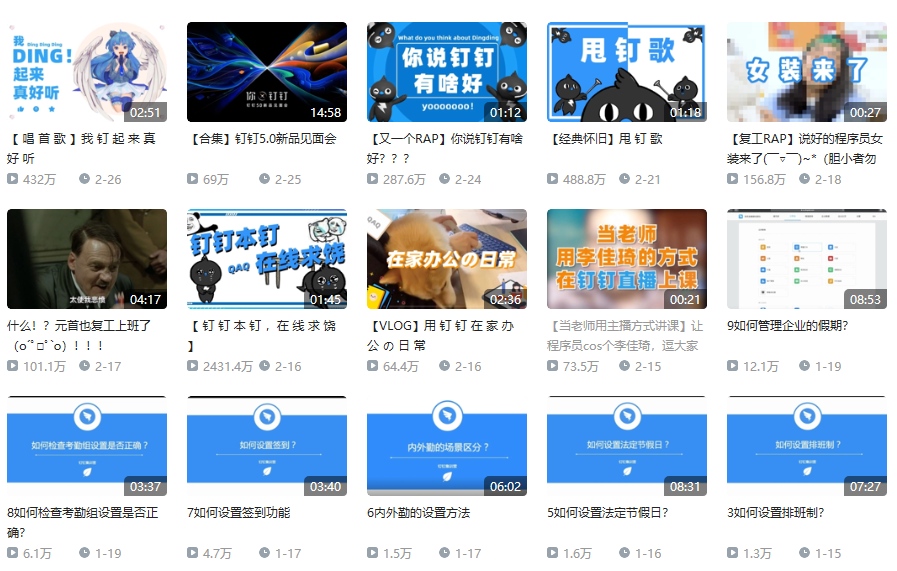Open the RAP video 你说钉钉有啥好
The image size is (897, 571).
(x=446, y=72)
